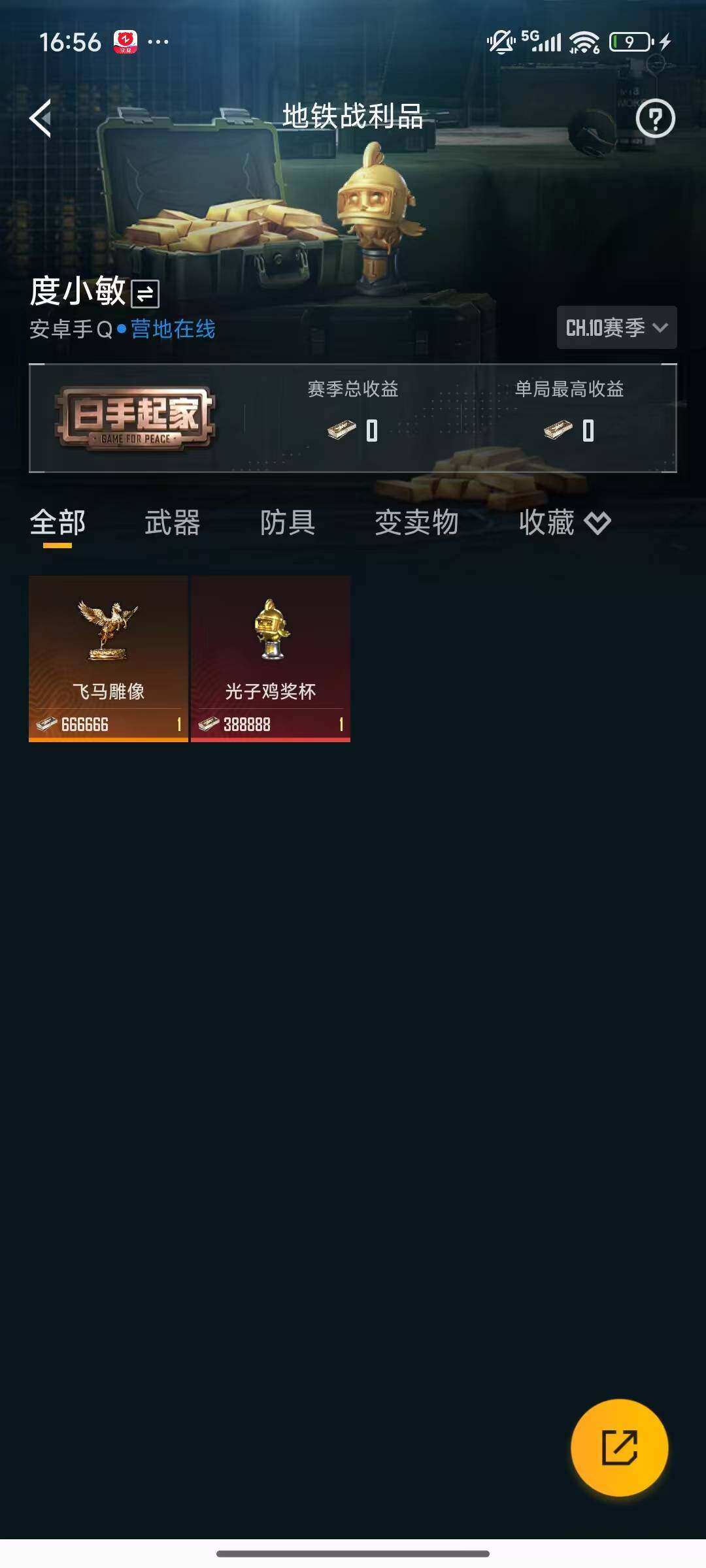This screenshot has width=706, height=1568.
Task: Select the 变卖物 tab
Action: (416, 523)
